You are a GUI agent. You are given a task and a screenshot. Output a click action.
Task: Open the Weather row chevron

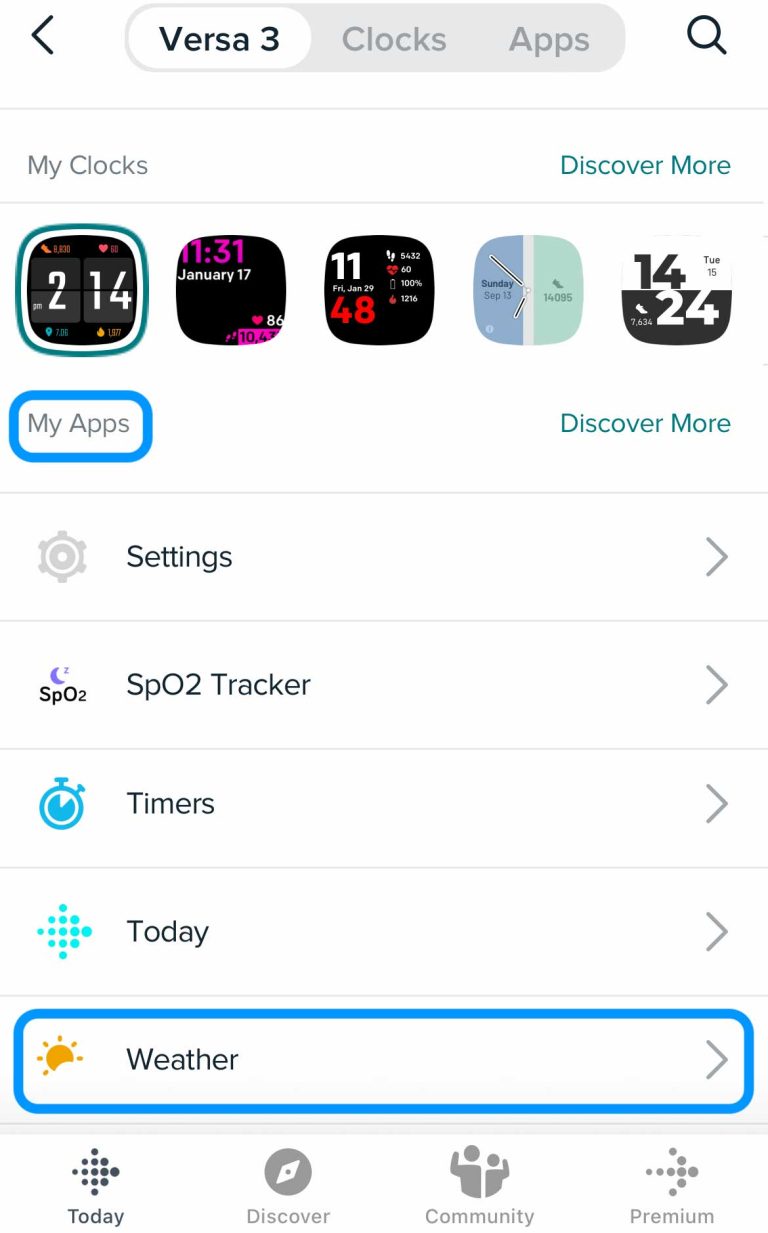716,1059
